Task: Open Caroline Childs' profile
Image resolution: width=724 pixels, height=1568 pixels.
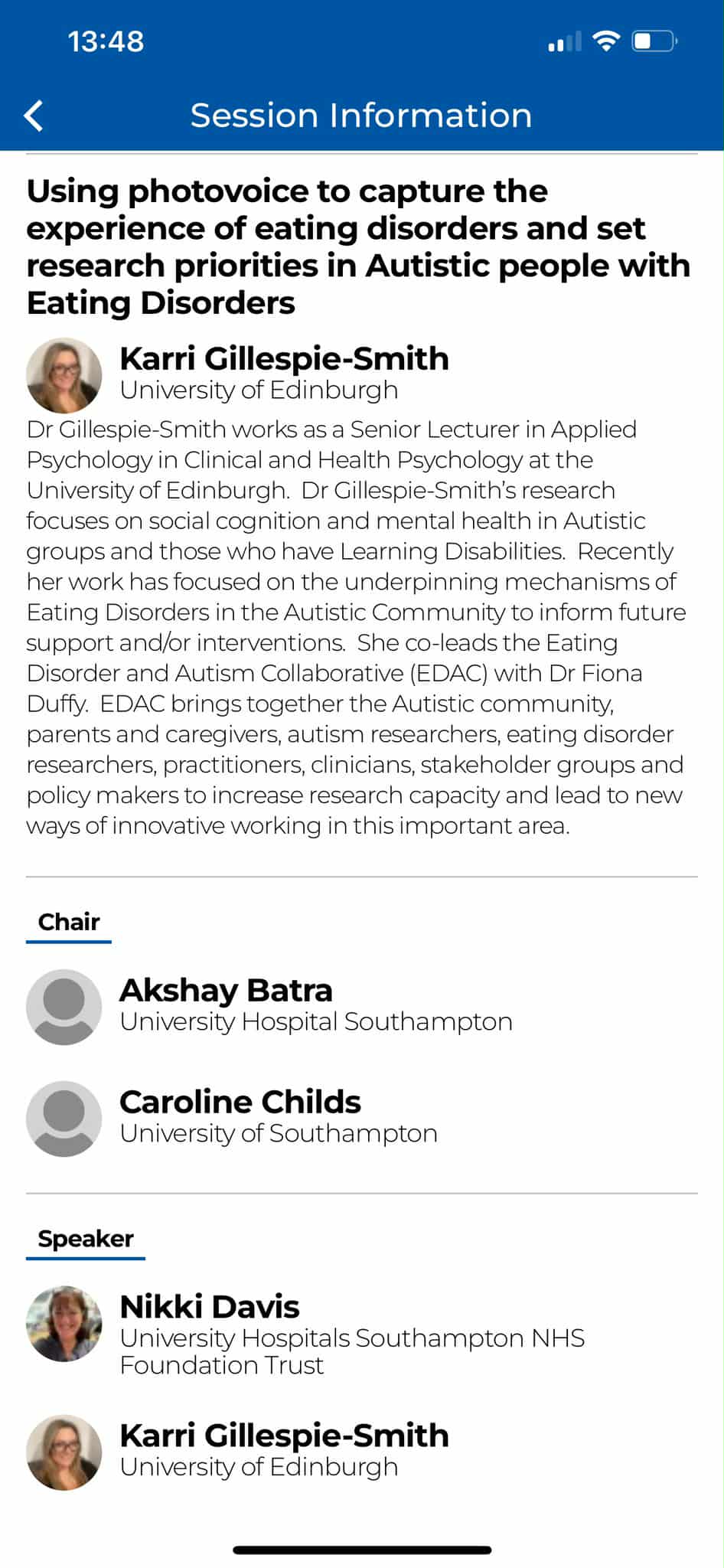Action: tap(240, 1116)
